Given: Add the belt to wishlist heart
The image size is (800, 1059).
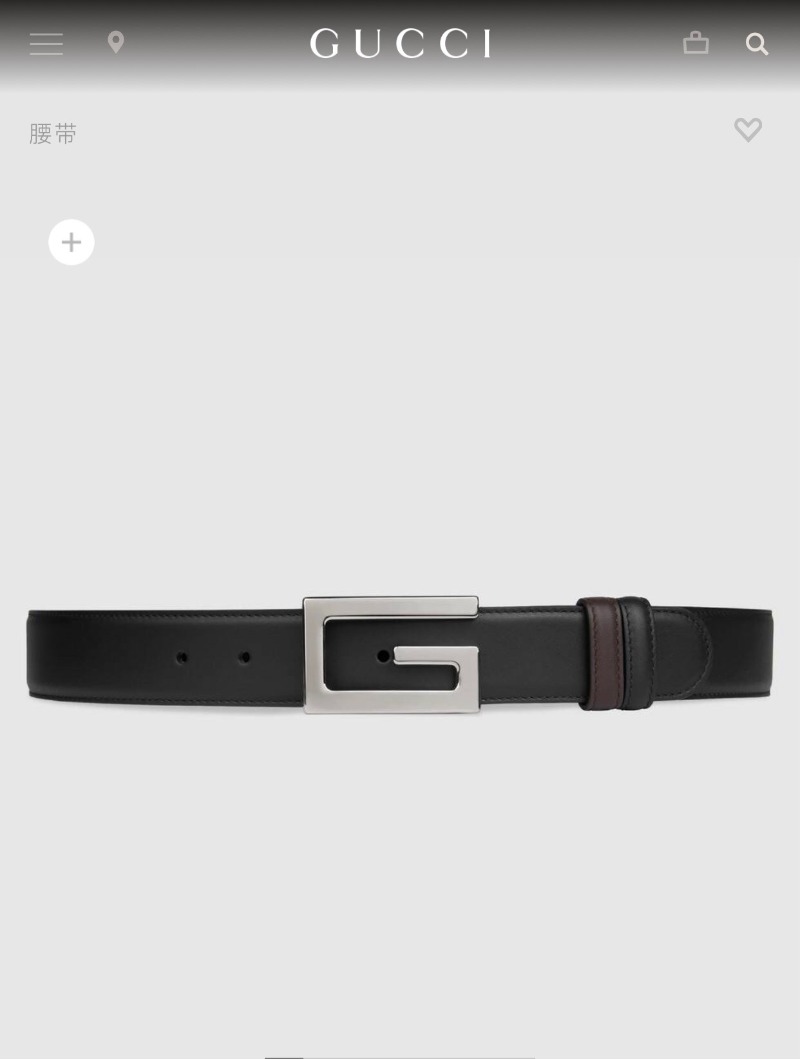Looking at the screenshot, I should [748, 130].
